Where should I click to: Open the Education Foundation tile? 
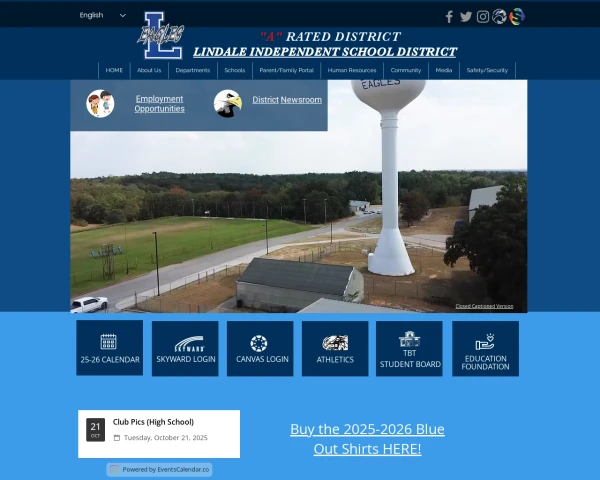coord(485,348)
